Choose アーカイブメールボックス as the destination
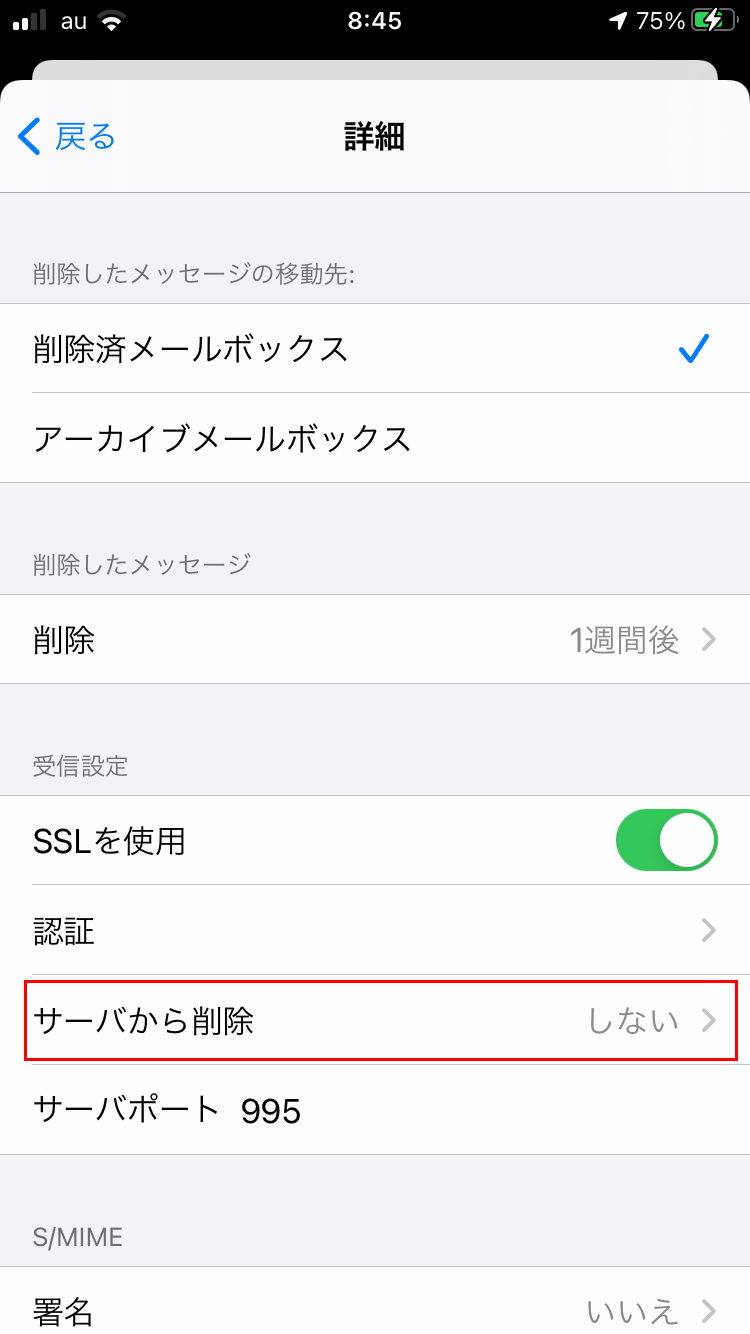The width and height of the screenshot is (750, 1334). (375, 438)
